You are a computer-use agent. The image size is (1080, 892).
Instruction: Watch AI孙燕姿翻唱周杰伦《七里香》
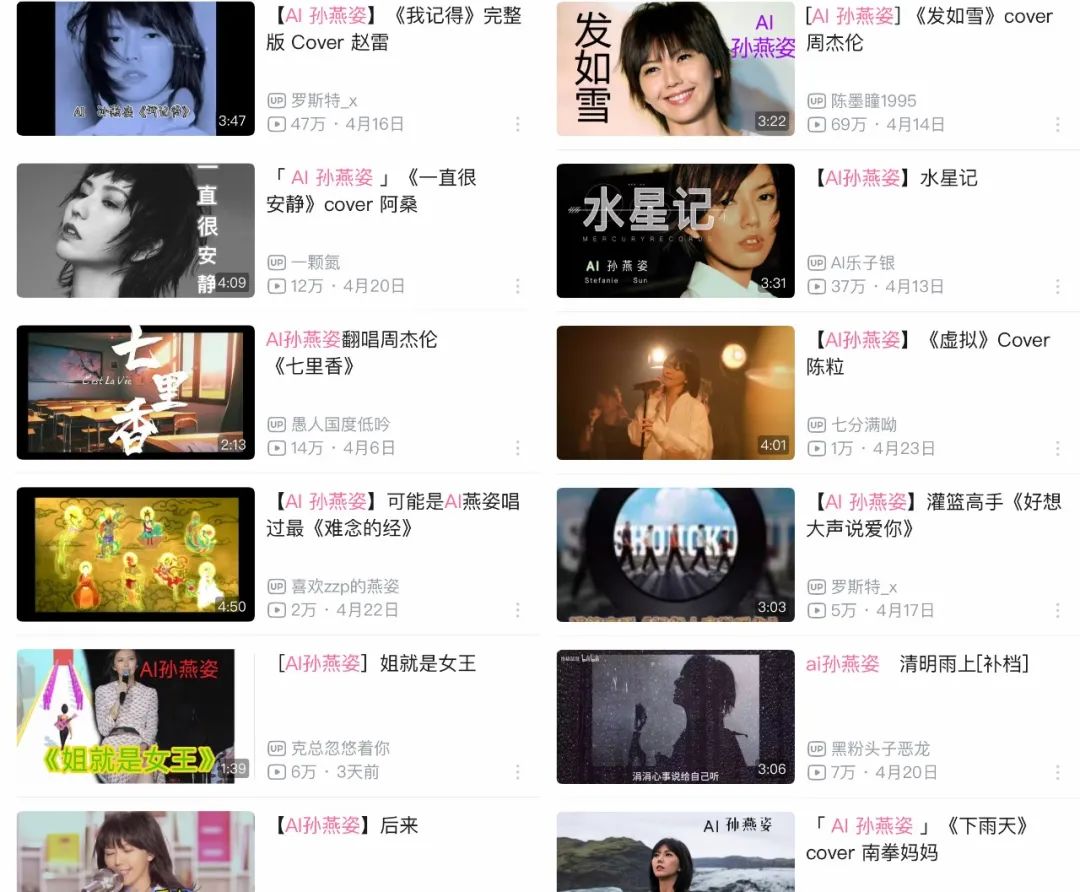point(136,392)
